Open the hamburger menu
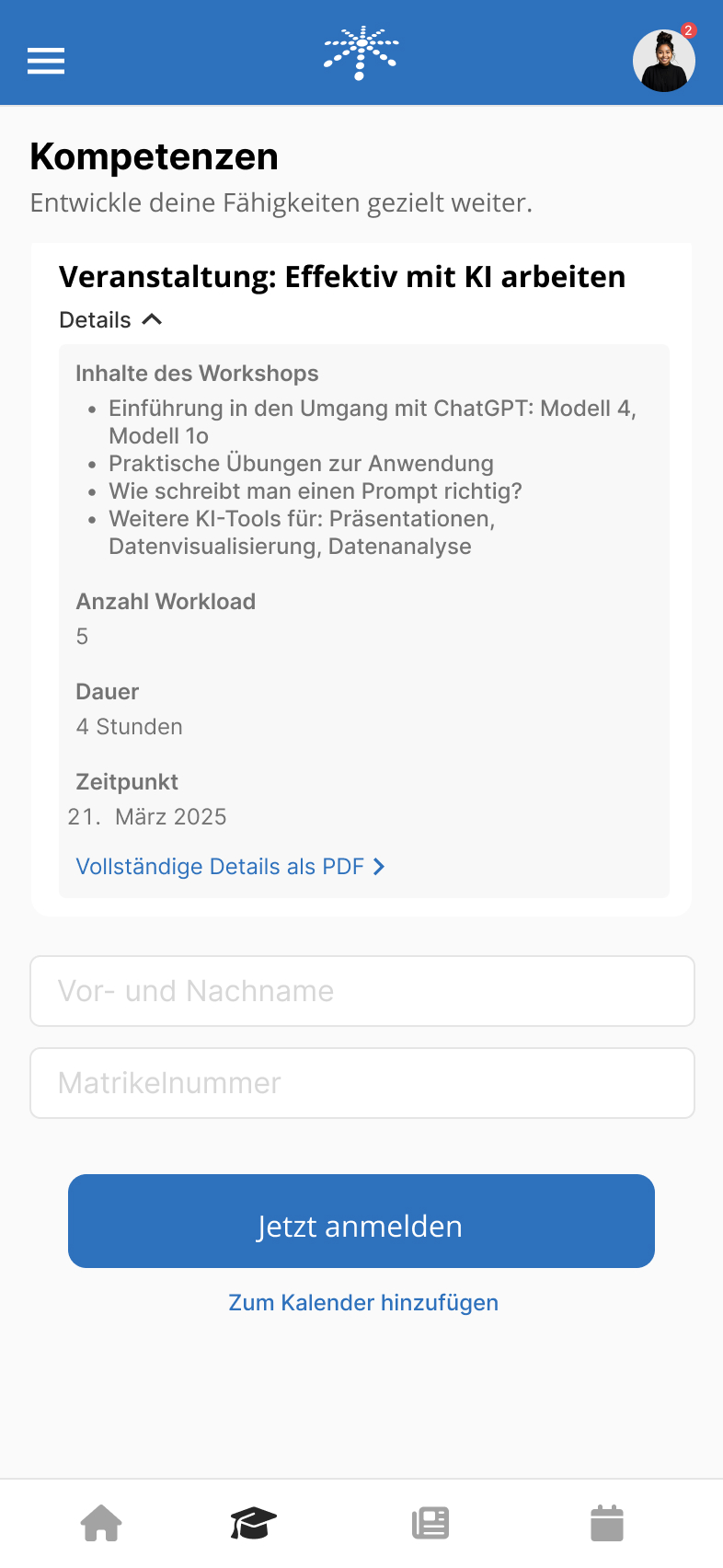 pos(46,61)
